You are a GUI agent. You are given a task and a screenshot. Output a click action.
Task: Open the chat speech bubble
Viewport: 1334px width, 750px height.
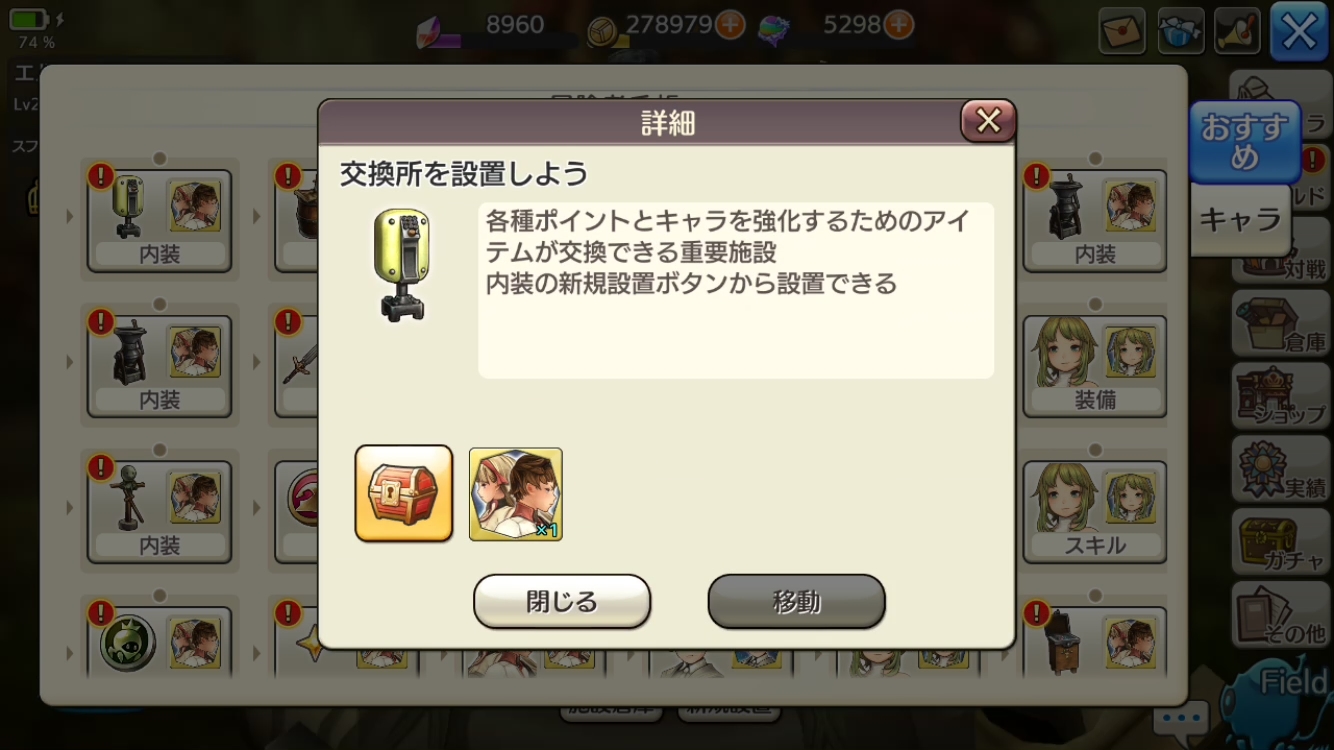[x=1181, y=718]
